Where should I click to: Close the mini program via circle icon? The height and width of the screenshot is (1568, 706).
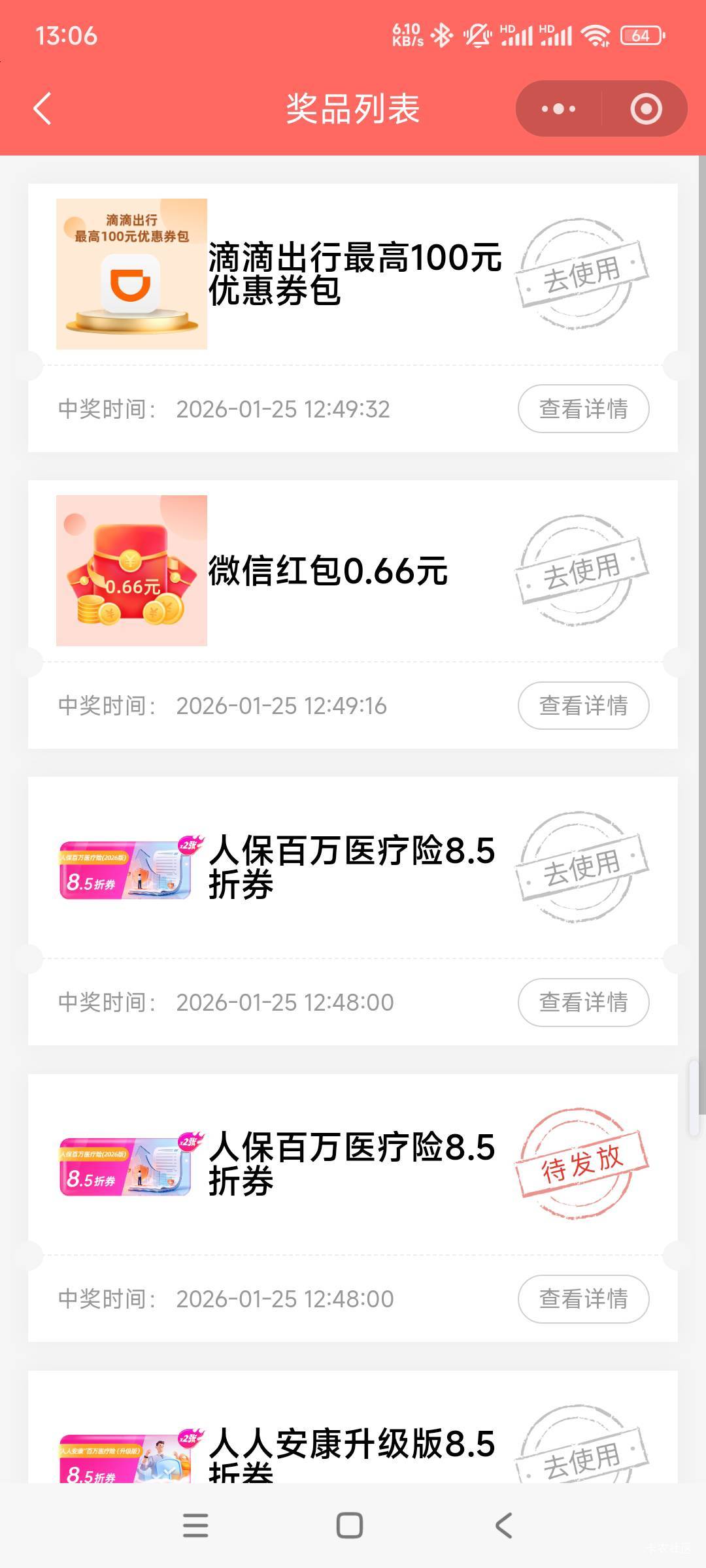(x=646, y=108)
